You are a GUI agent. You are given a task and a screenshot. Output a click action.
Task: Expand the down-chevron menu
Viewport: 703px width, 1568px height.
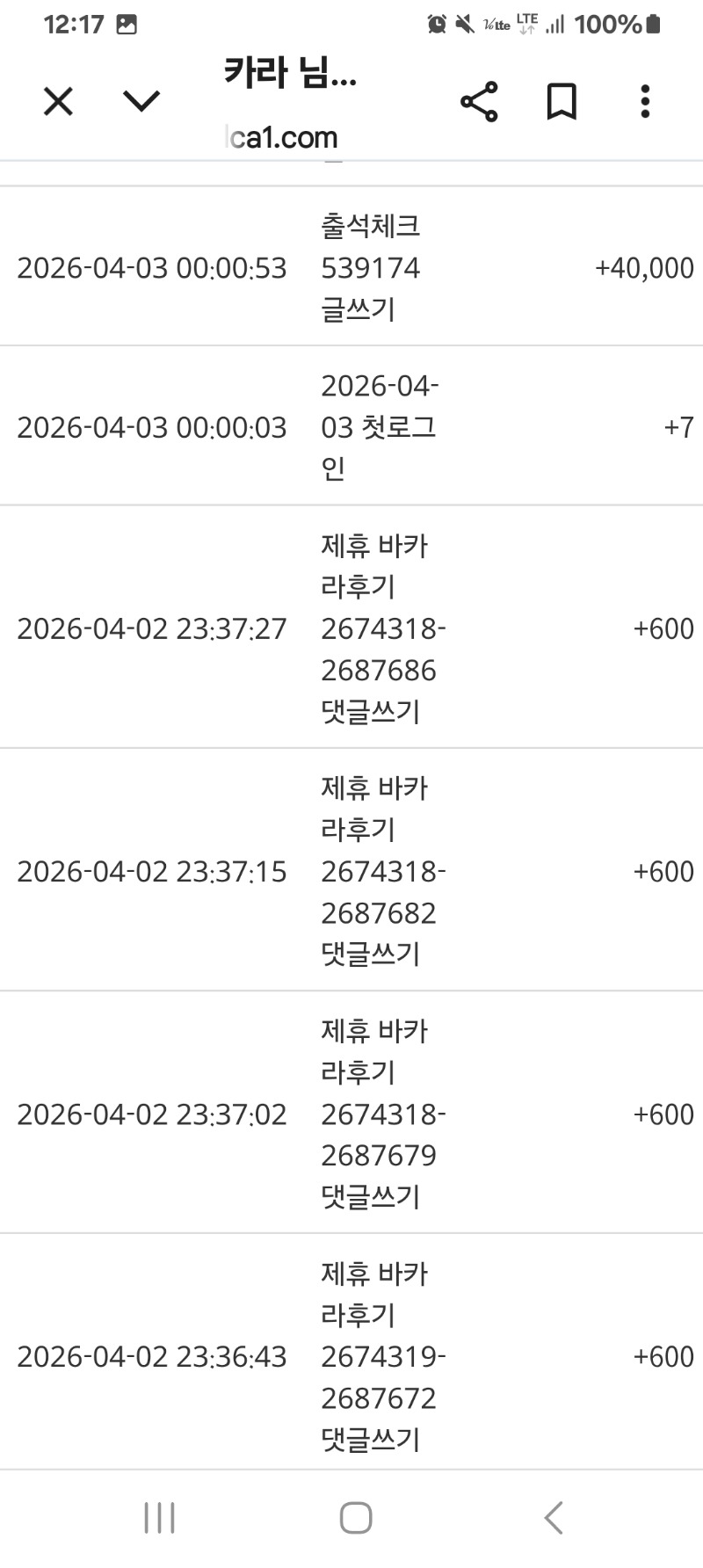tap(141, 102)
